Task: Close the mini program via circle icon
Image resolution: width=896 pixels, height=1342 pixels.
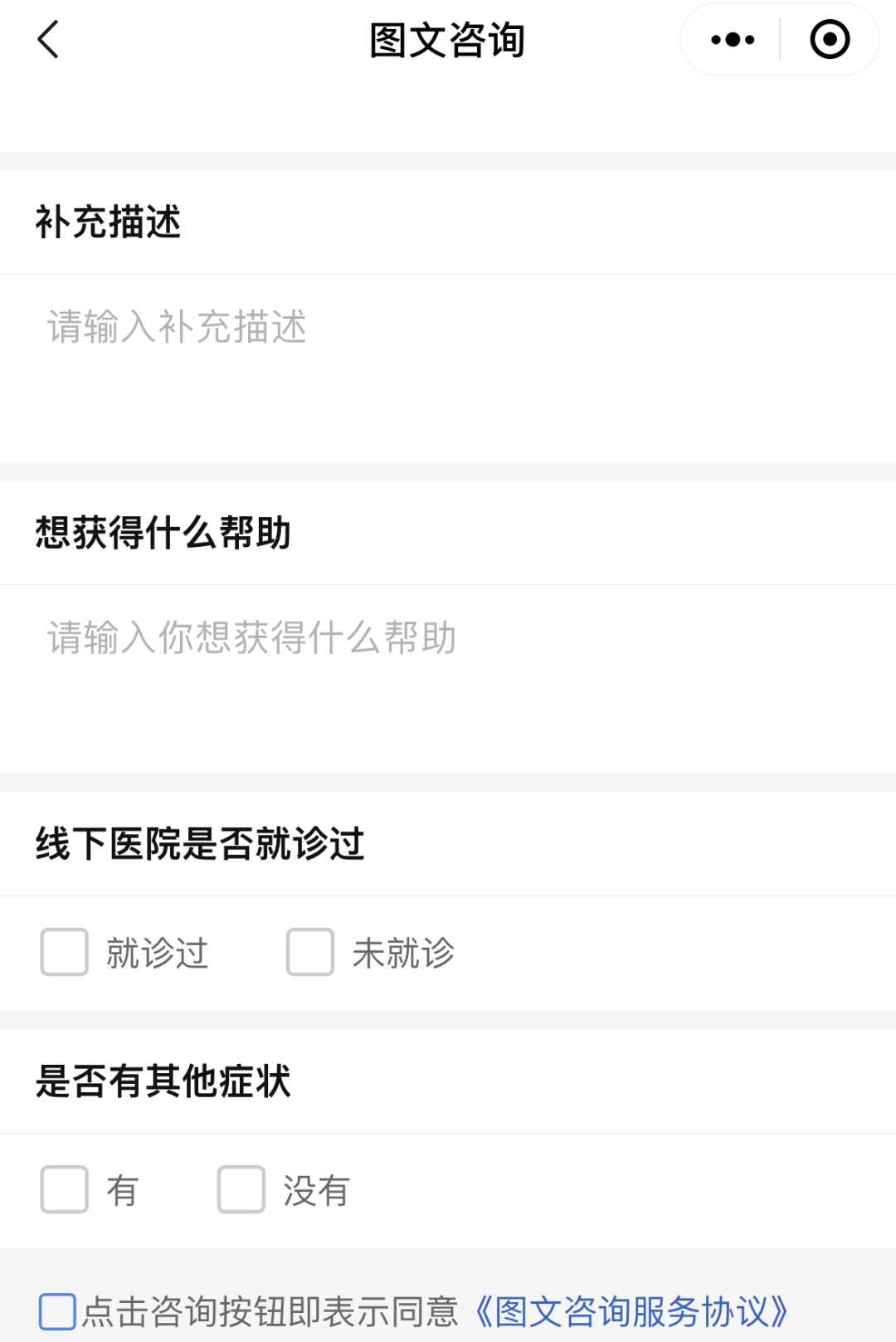Action: click(830, 40)
